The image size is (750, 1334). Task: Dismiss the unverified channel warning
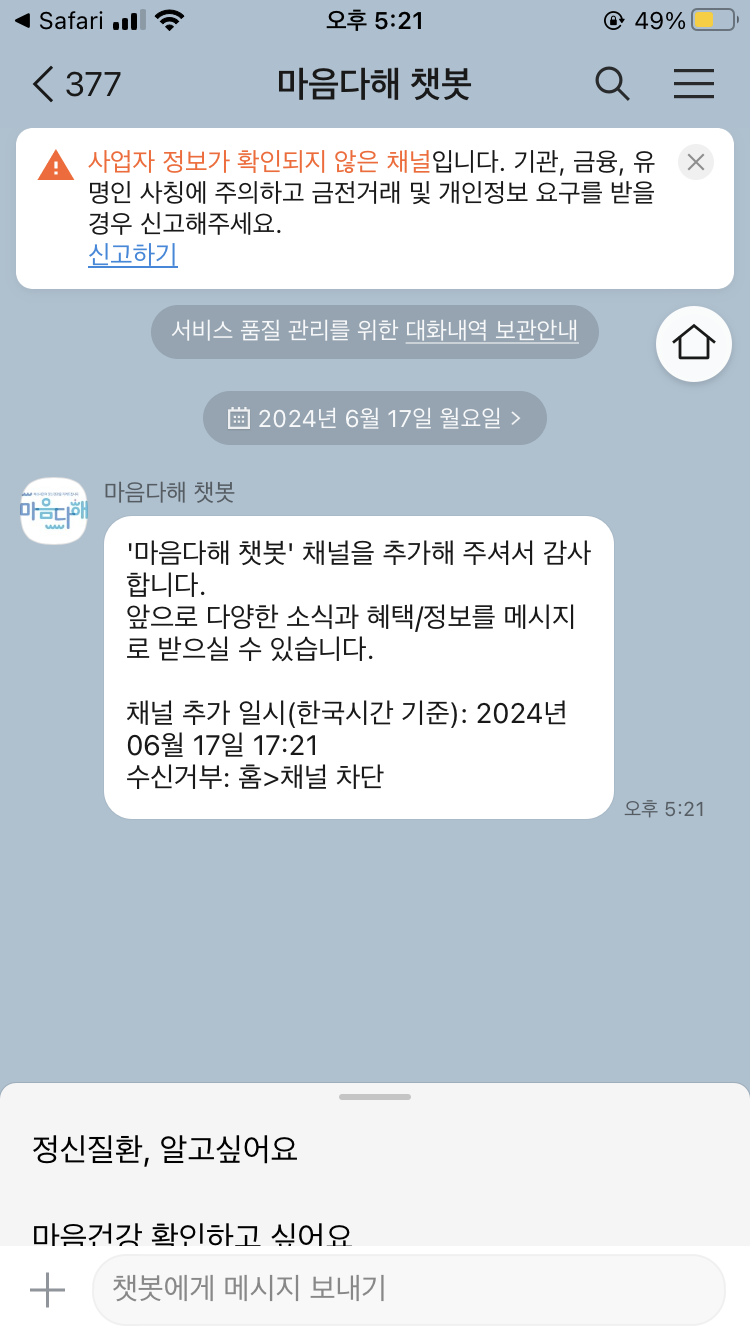(x=696, y=162)
